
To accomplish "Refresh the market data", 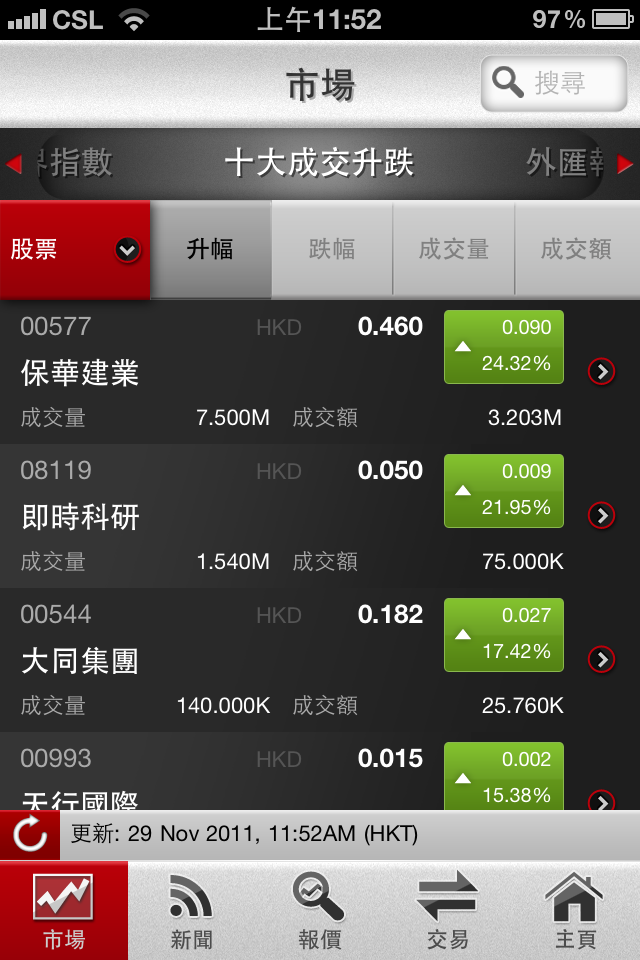I will (30, 835).
